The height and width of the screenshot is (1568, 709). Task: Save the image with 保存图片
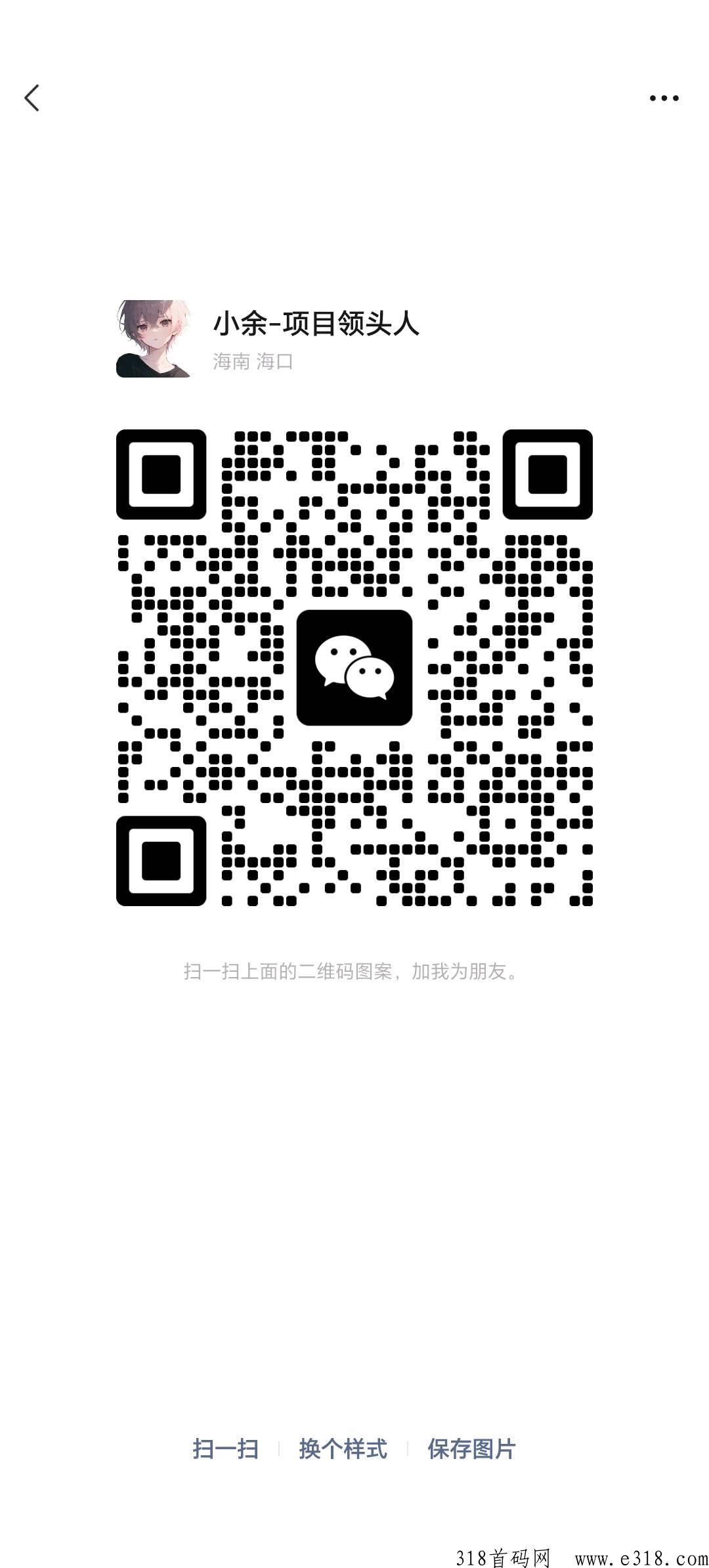(x=471, y=1448)
